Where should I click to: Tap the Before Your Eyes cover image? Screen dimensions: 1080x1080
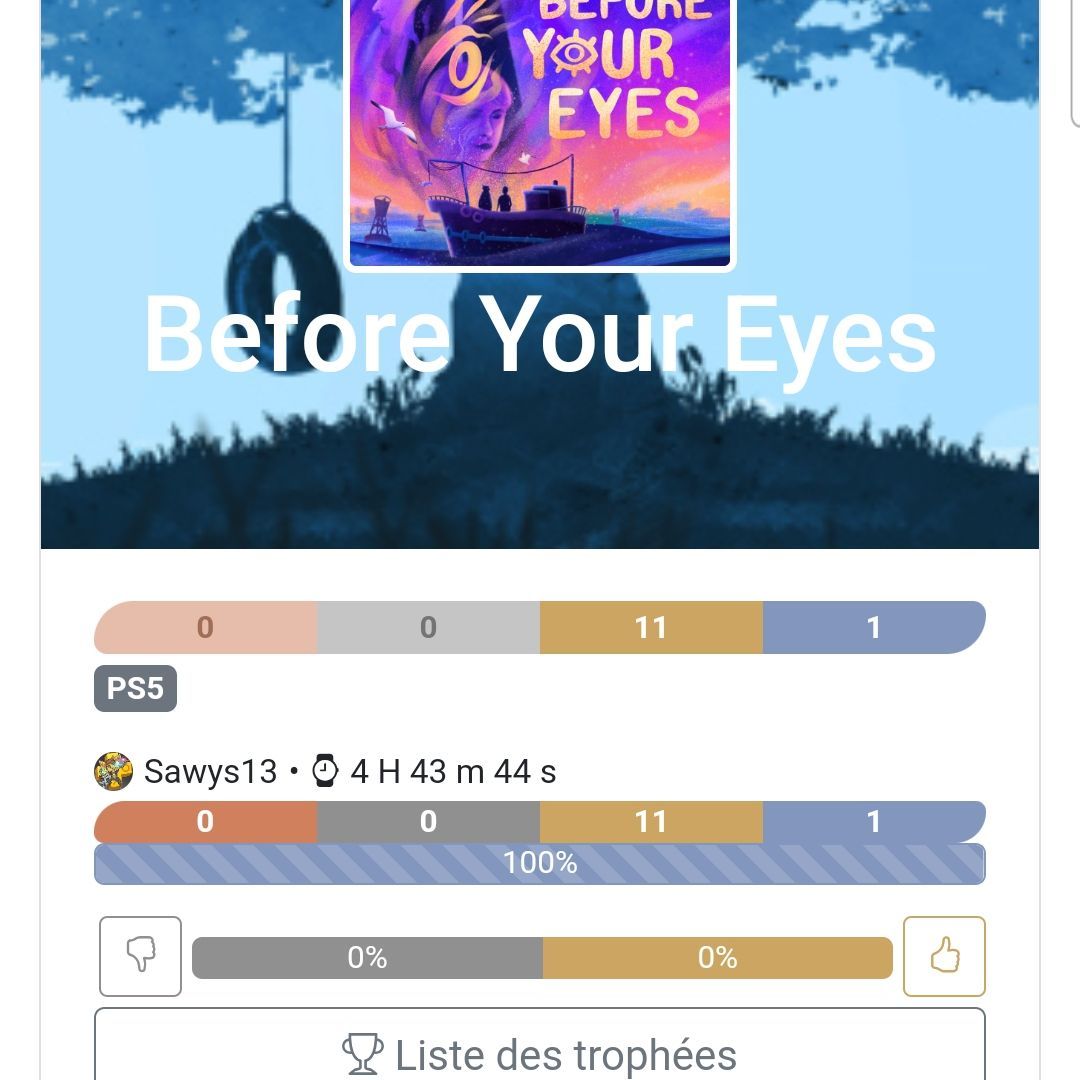(540, 130)
